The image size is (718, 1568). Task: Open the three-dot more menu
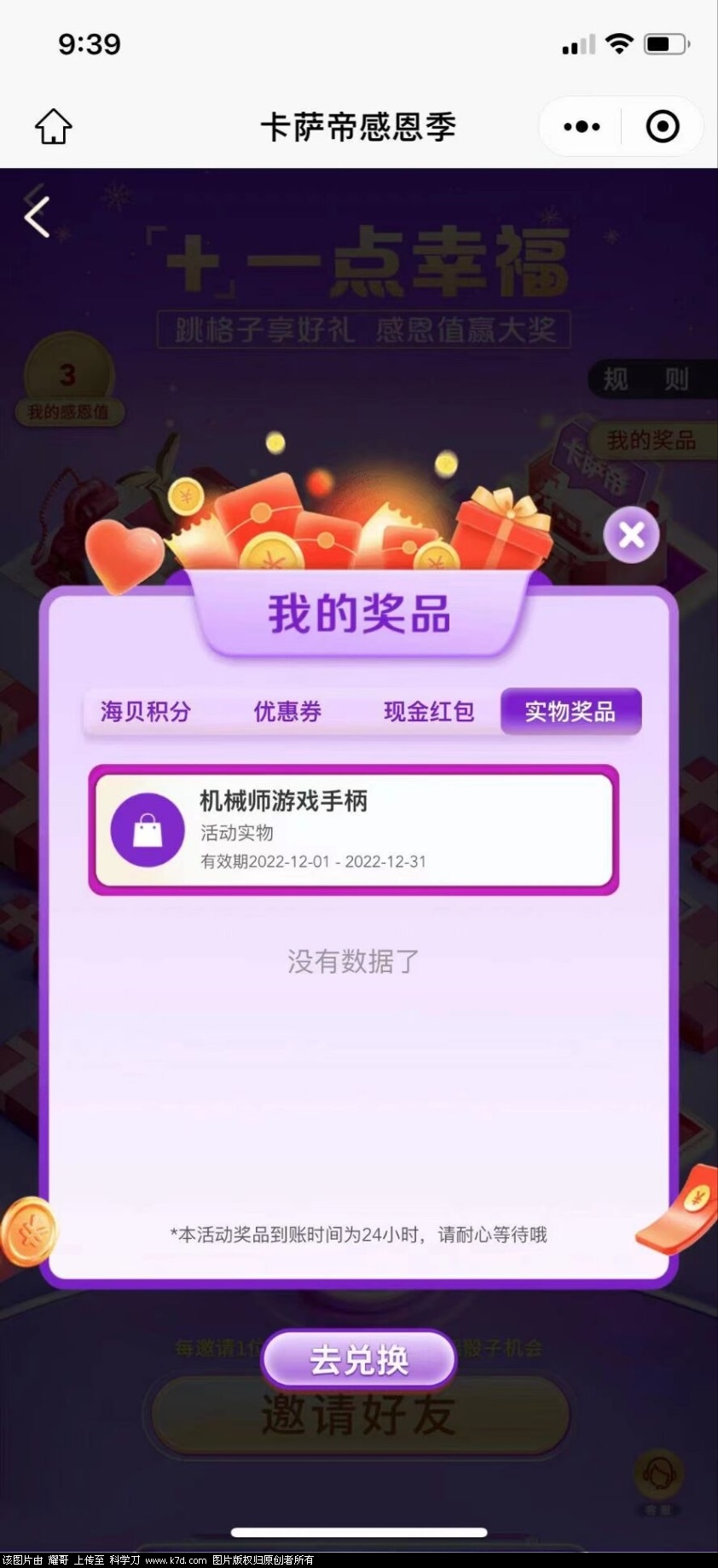pyautogui.click(x=582, y=127)
